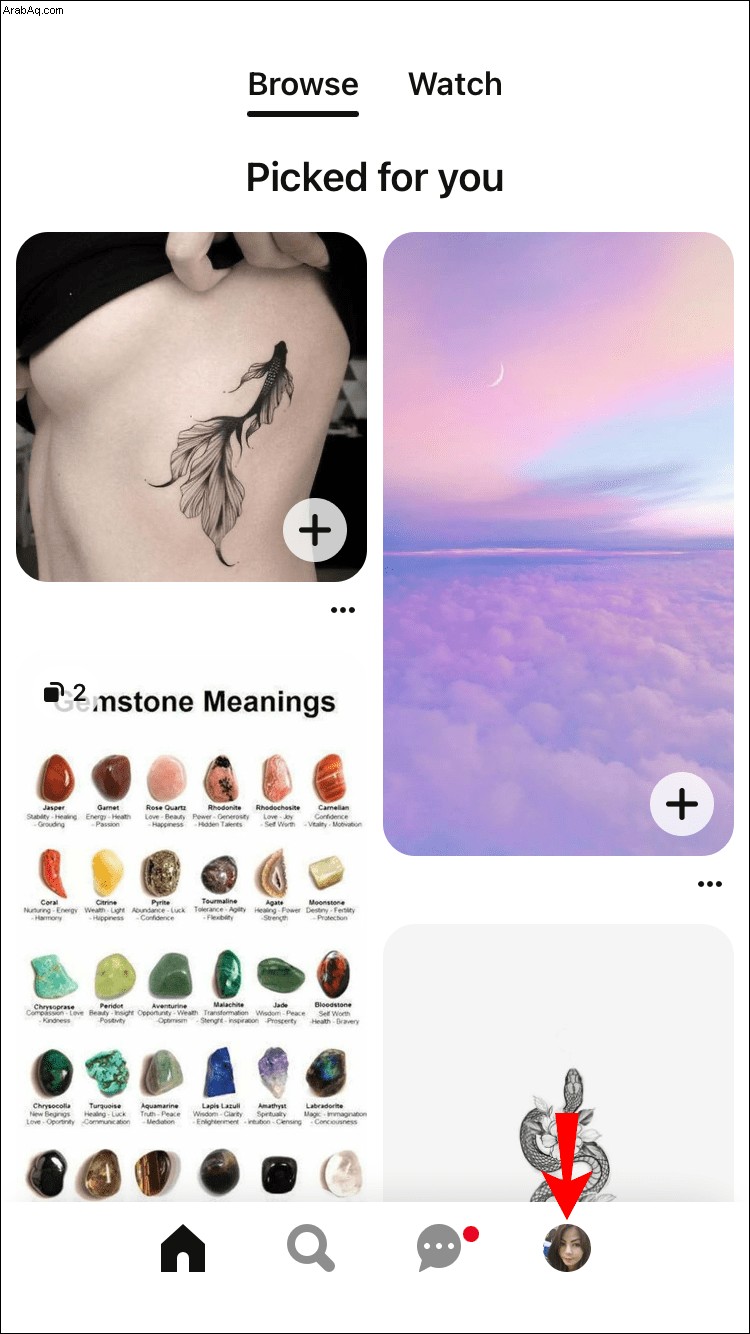750x1334 pixels.
Task: Switch to the Watch tab
Action: tap(455, 85)
